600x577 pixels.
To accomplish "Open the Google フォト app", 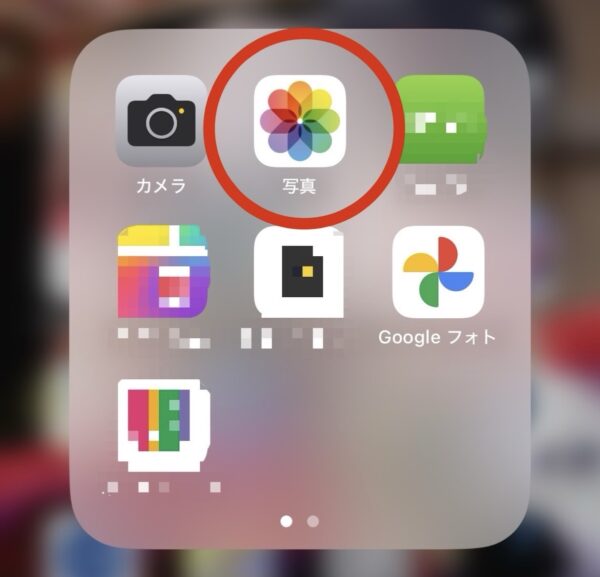I will point(438,272).
